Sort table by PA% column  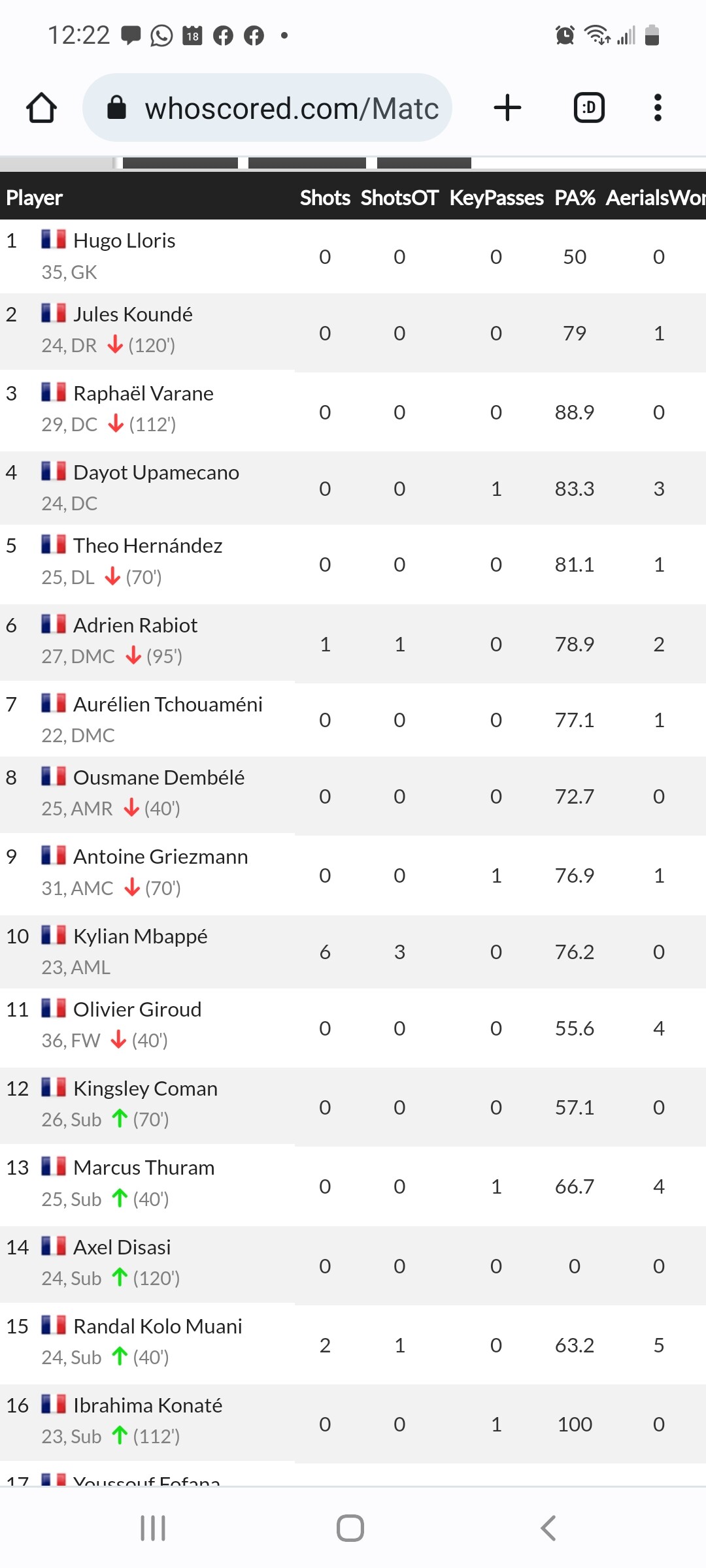point(575,197)
